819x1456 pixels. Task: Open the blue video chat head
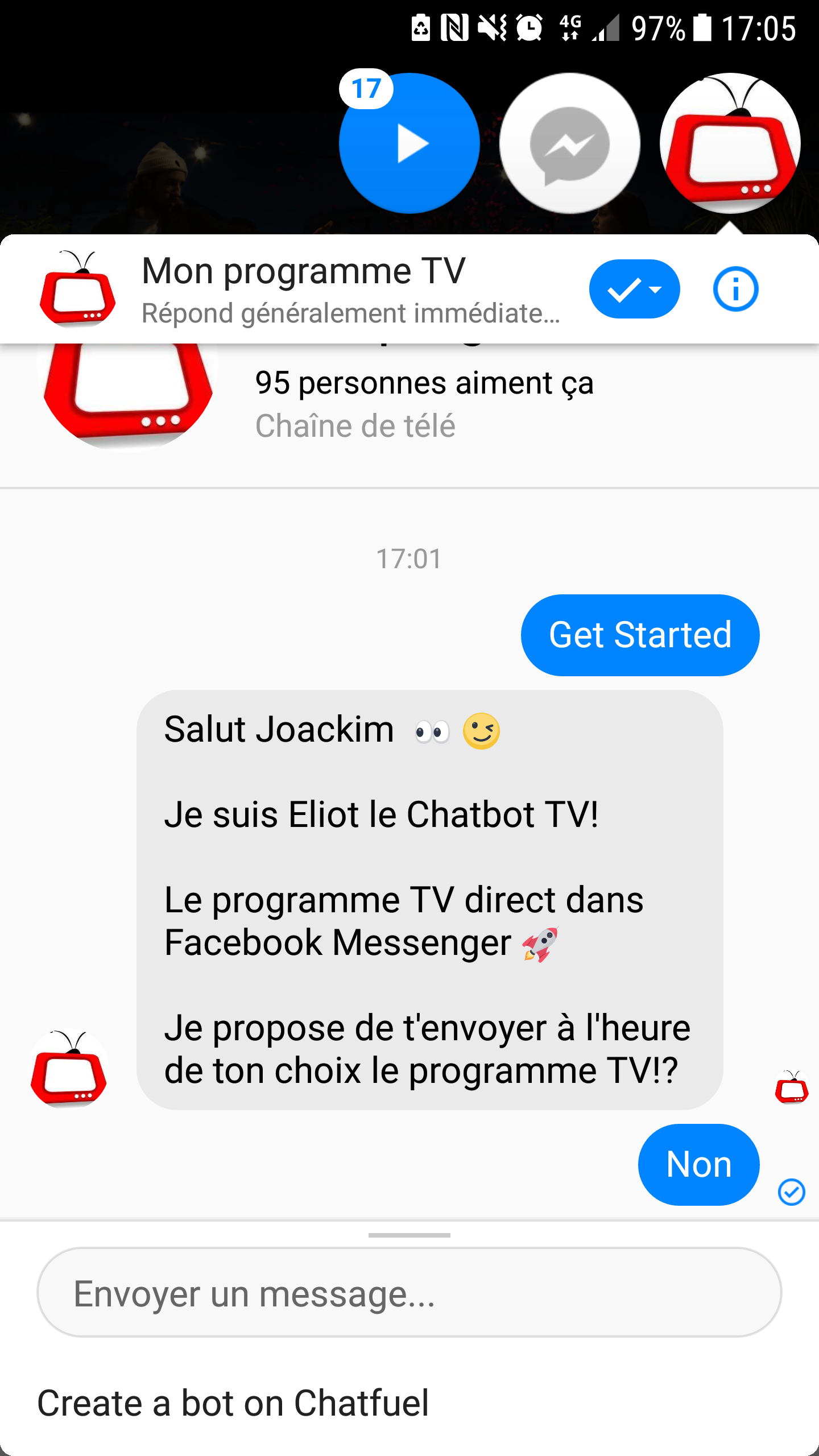(x=409, y=143)
